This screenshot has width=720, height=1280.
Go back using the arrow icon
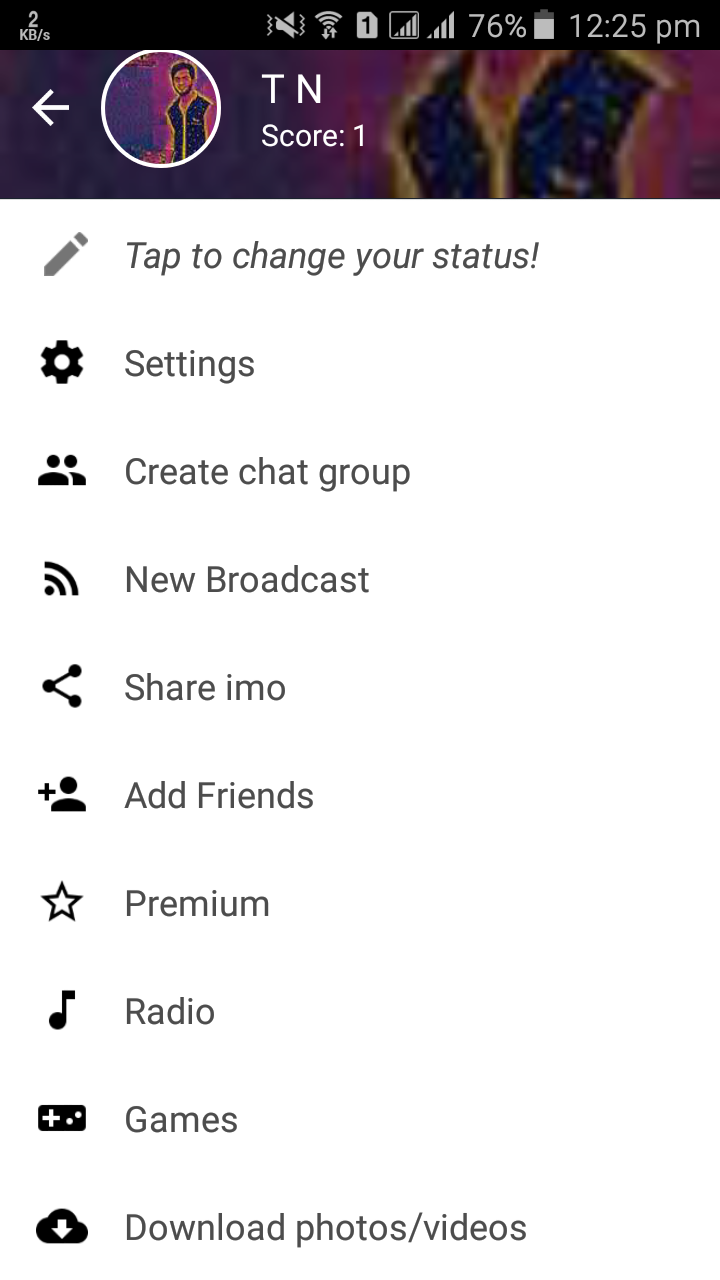[x=50, y=108]
